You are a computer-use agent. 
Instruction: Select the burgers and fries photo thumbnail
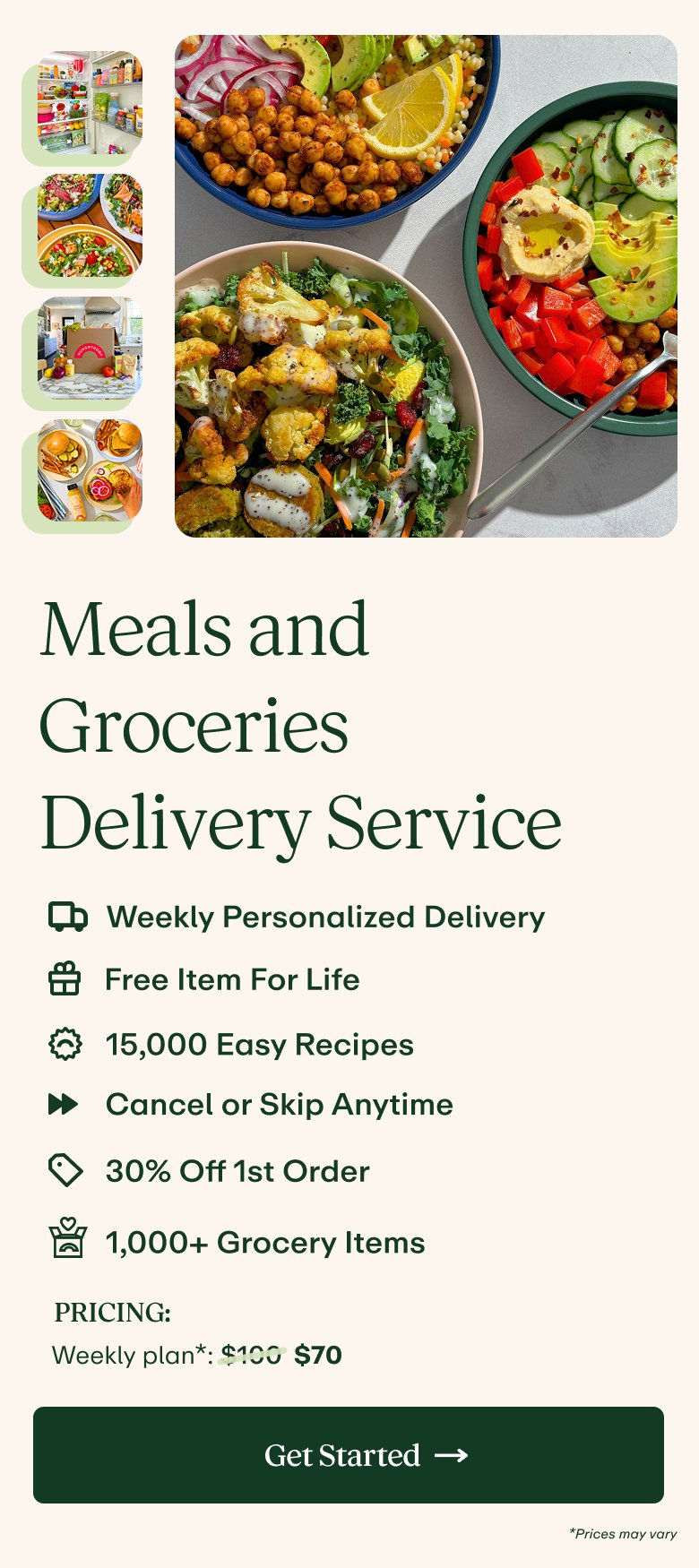click(x=89, y=470)
